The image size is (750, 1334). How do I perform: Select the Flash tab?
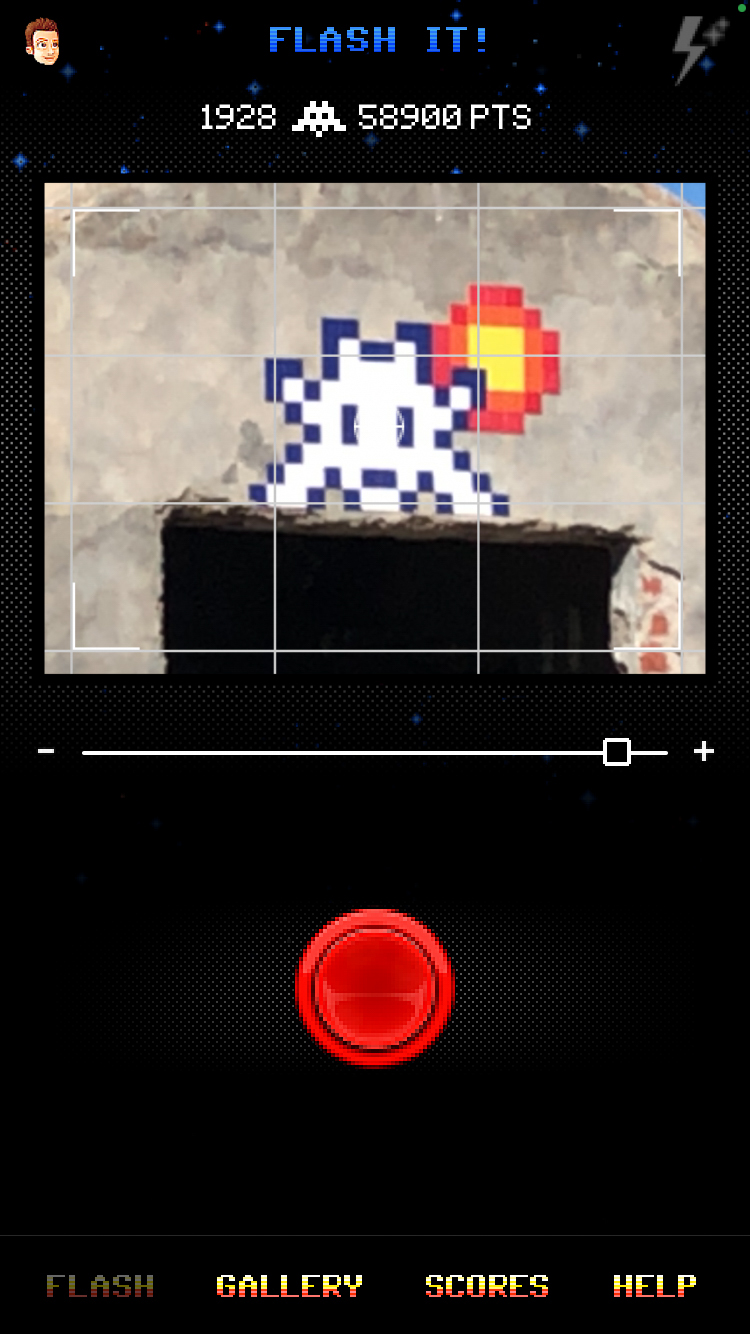click(100, 1285)
